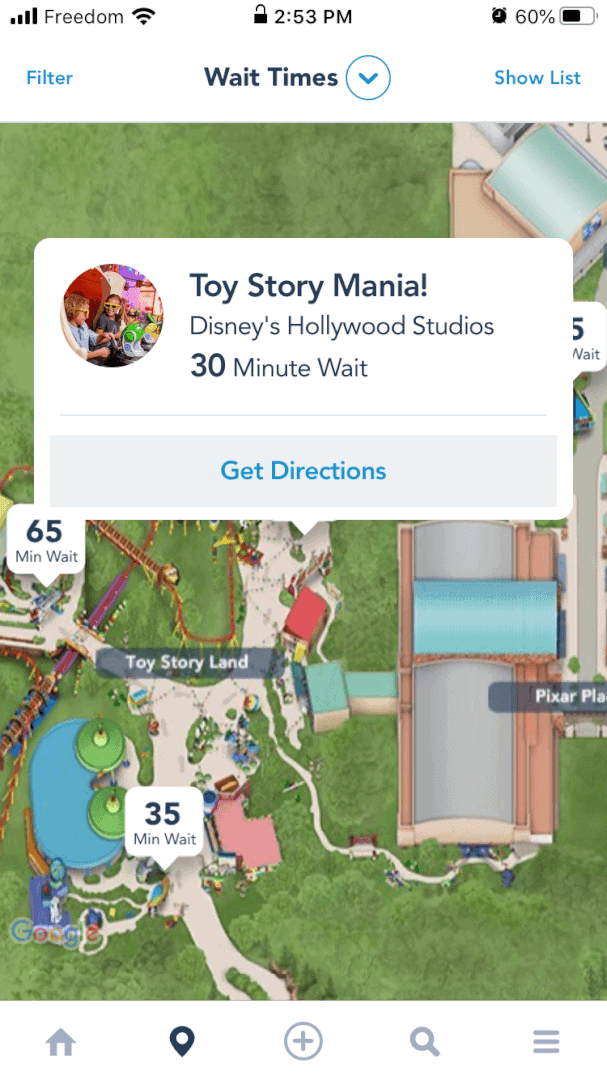Image resolution: width=607 pixels, height=1080 pixels.
Task: Tap the plus add button
Action: 303,1042
